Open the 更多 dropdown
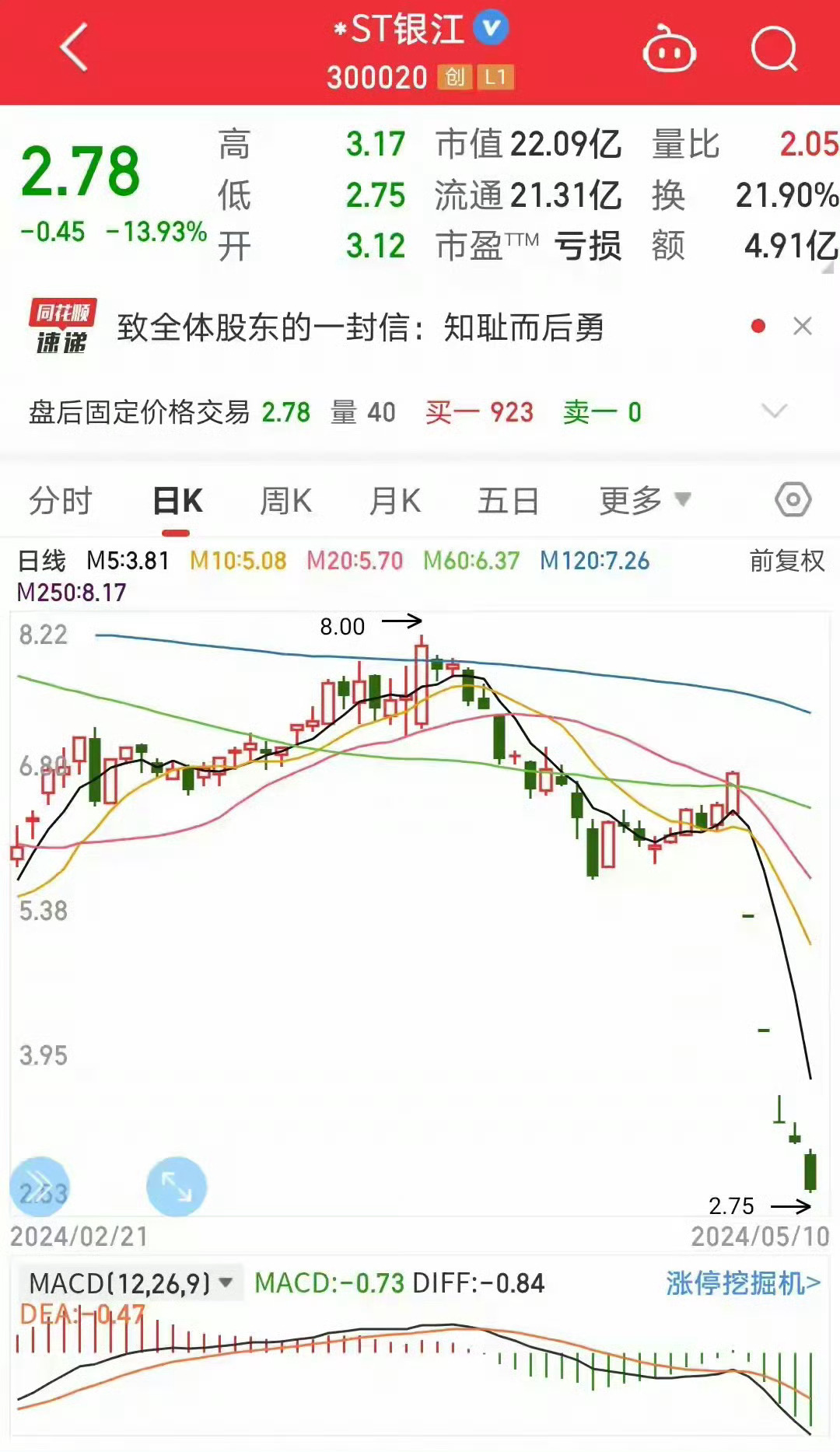Image resolution: width=840 pixels, height=1452 pixels. tap(645, 500)
